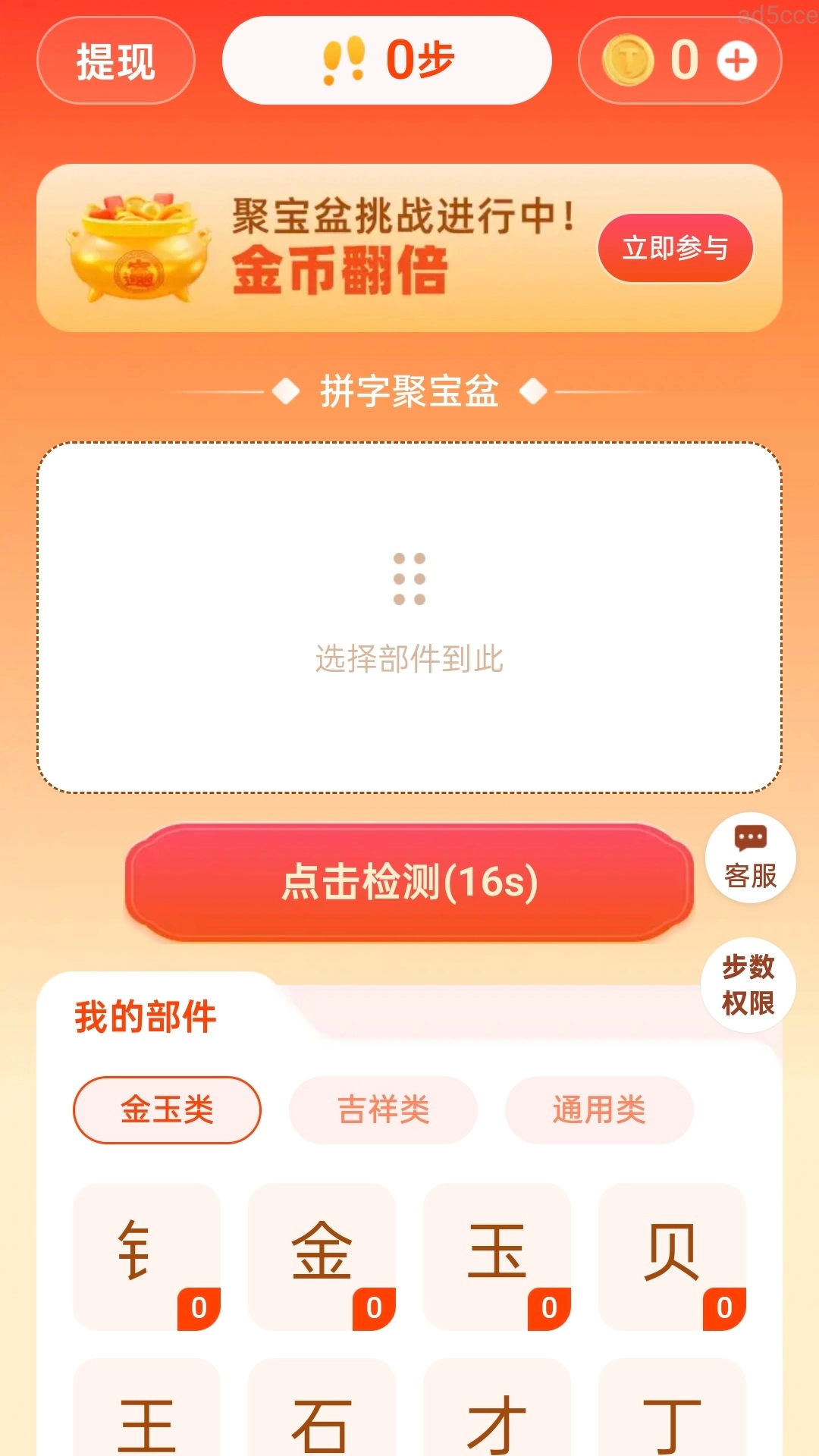Tap 立即参与 to join the challenge

click(x=676, y=249)
